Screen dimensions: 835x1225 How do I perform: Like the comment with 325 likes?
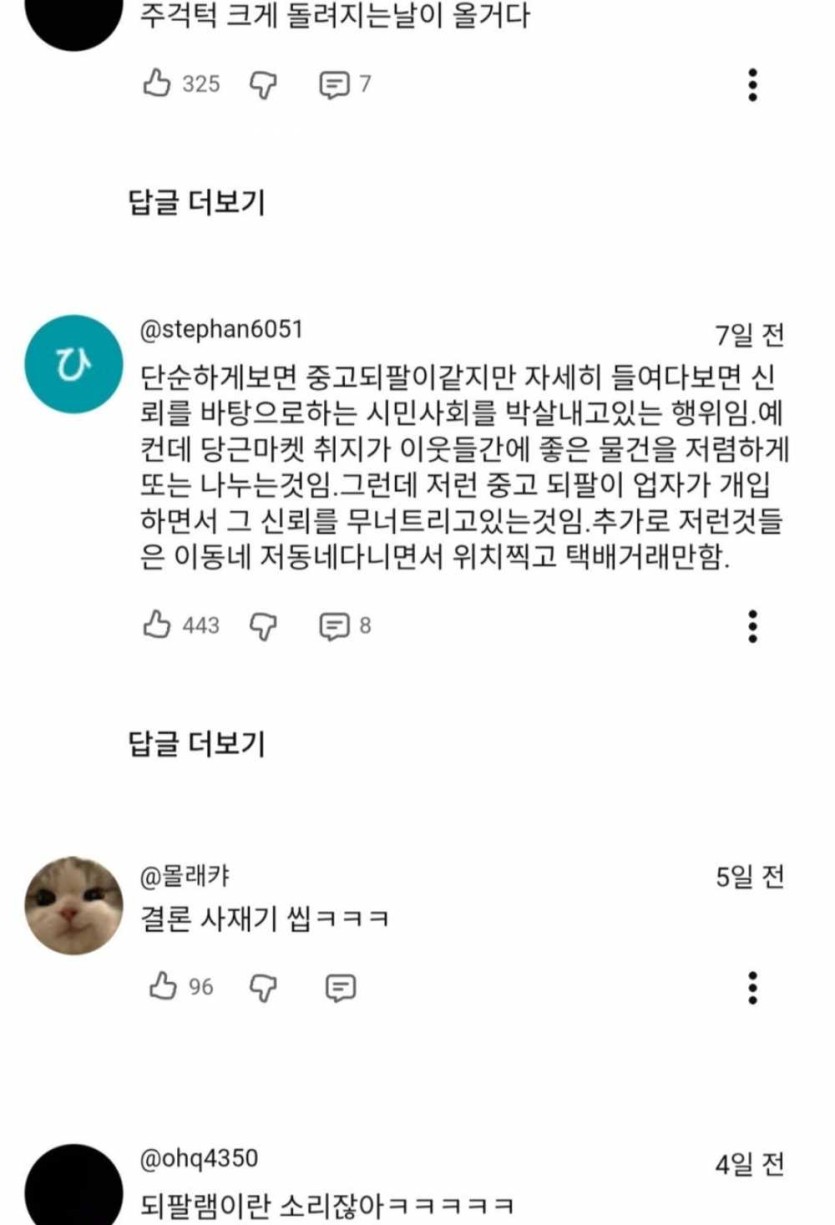click(x=157, y=84)
